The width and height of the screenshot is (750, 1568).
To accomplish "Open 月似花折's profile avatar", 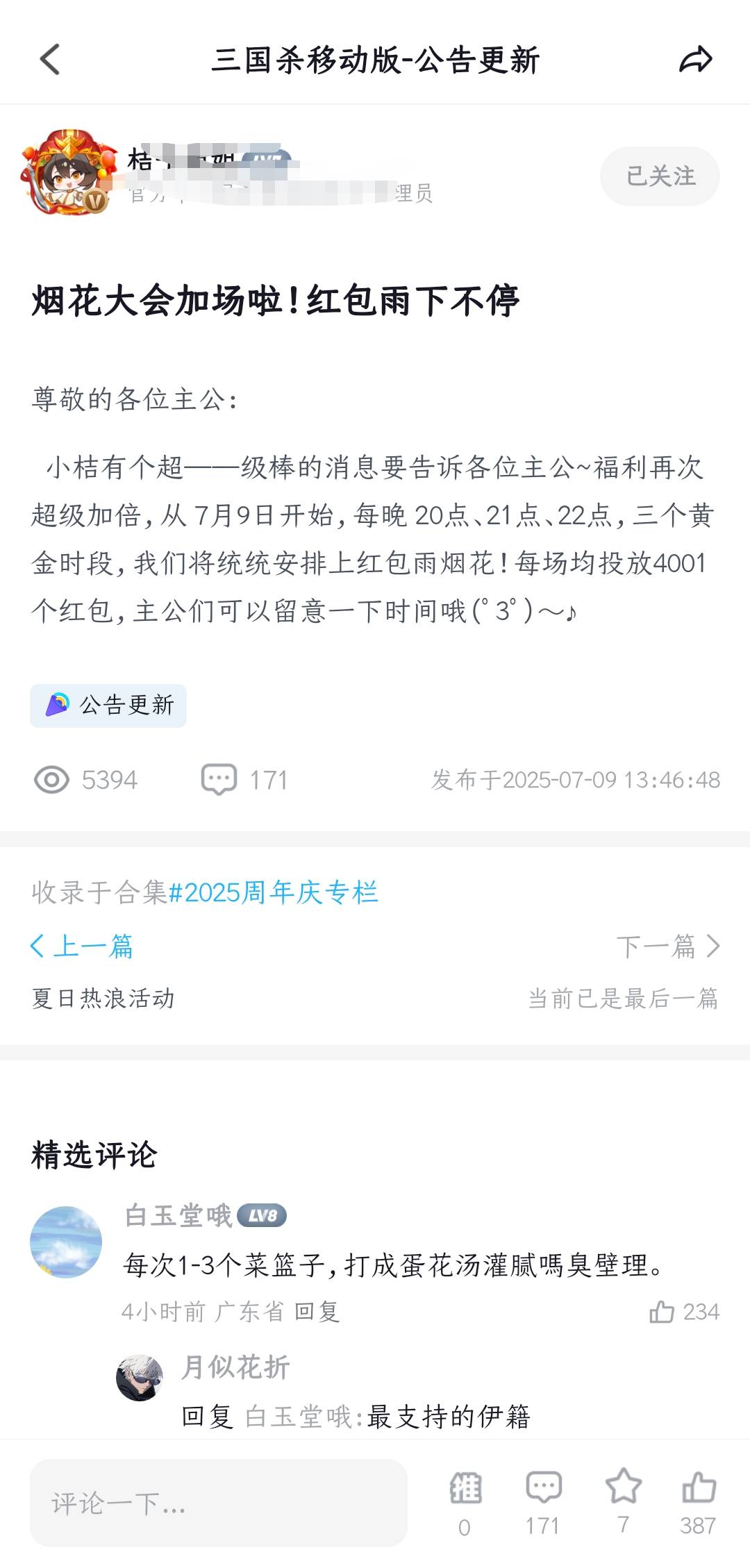I will coord(140,1378).
